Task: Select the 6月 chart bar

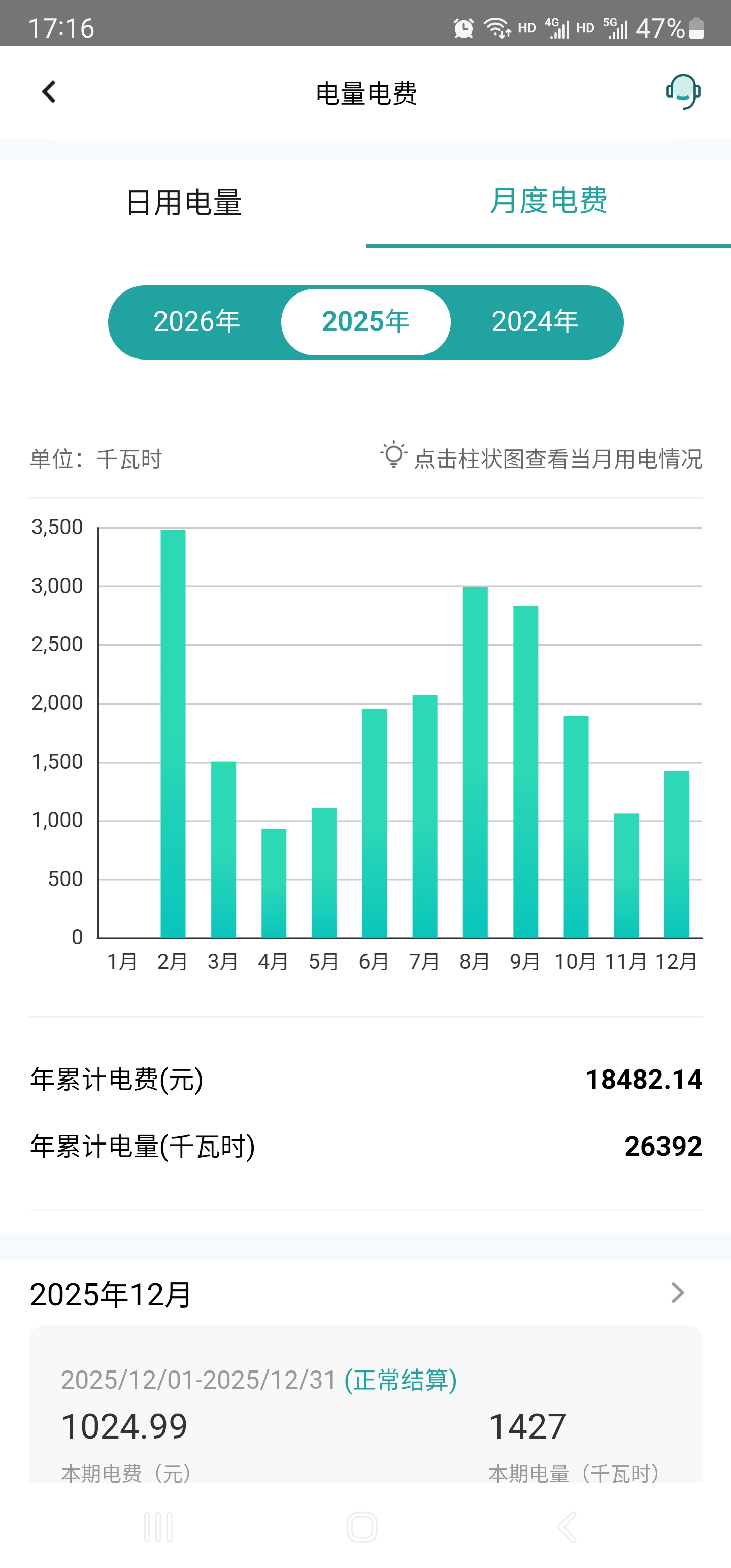Action: pos(374,823)
